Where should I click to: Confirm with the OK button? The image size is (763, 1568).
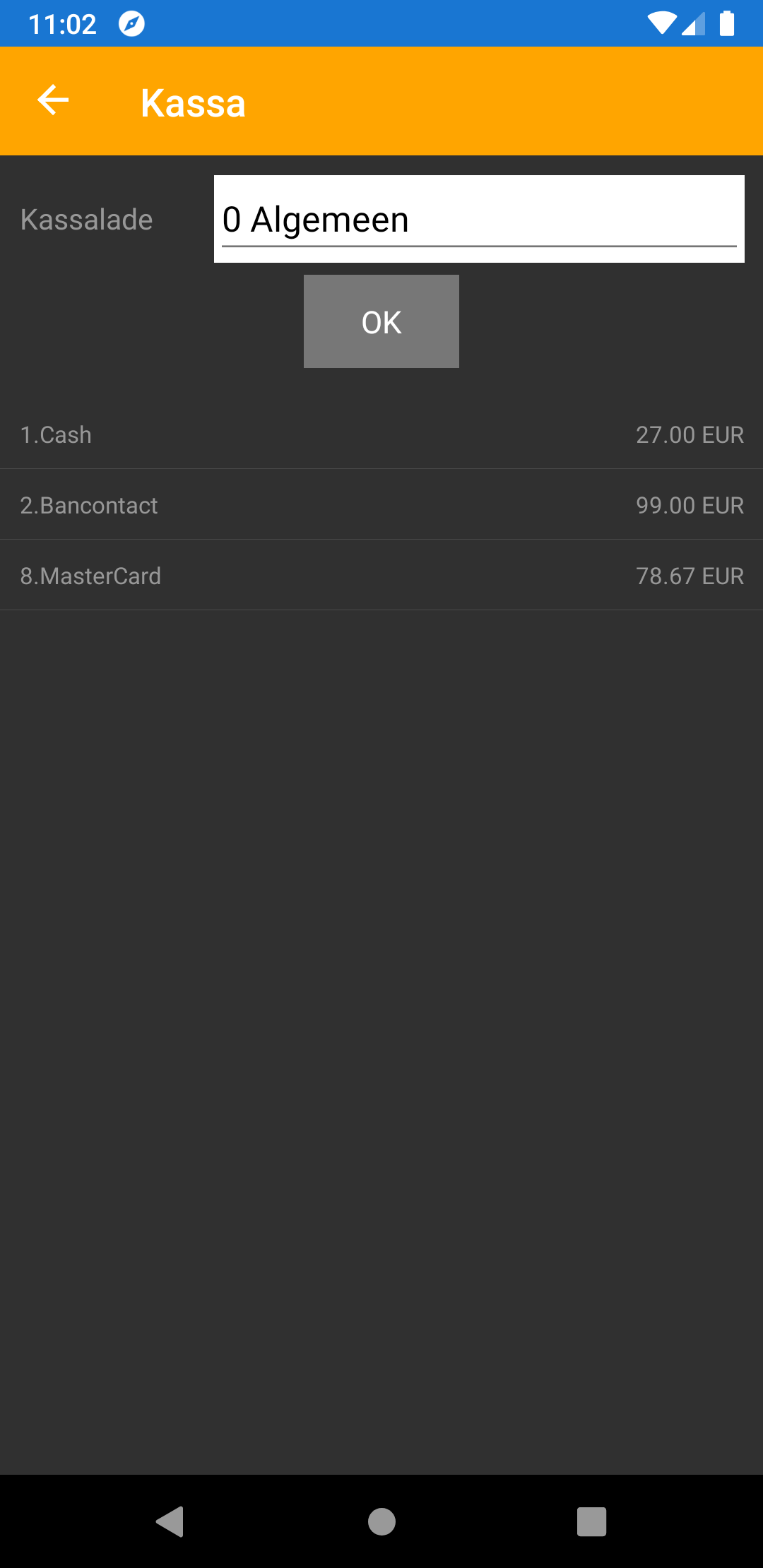[x=381, y=321]
